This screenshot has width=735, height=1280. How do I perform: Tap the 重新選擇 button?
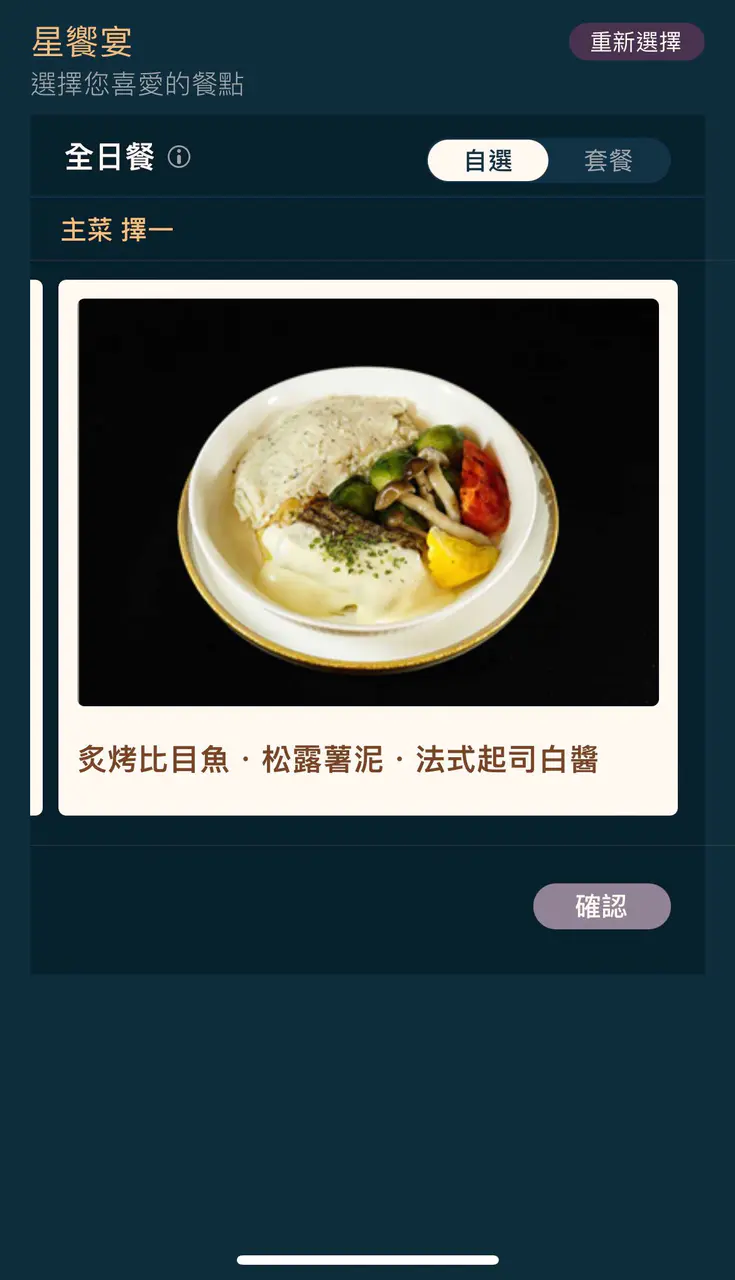(x=636, y=43)
